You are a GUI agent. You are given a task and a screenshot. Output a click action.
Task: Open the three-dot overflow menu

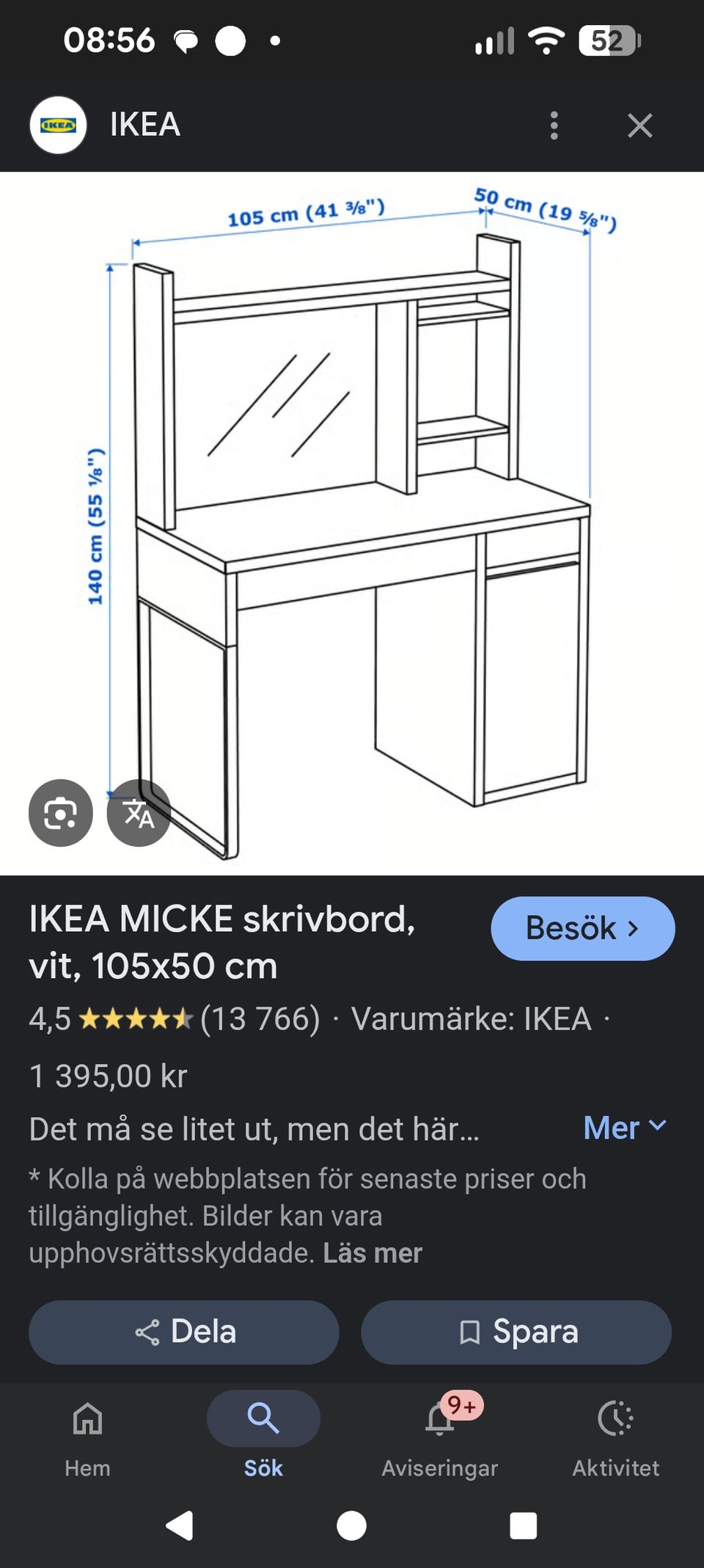click(554, 125)
